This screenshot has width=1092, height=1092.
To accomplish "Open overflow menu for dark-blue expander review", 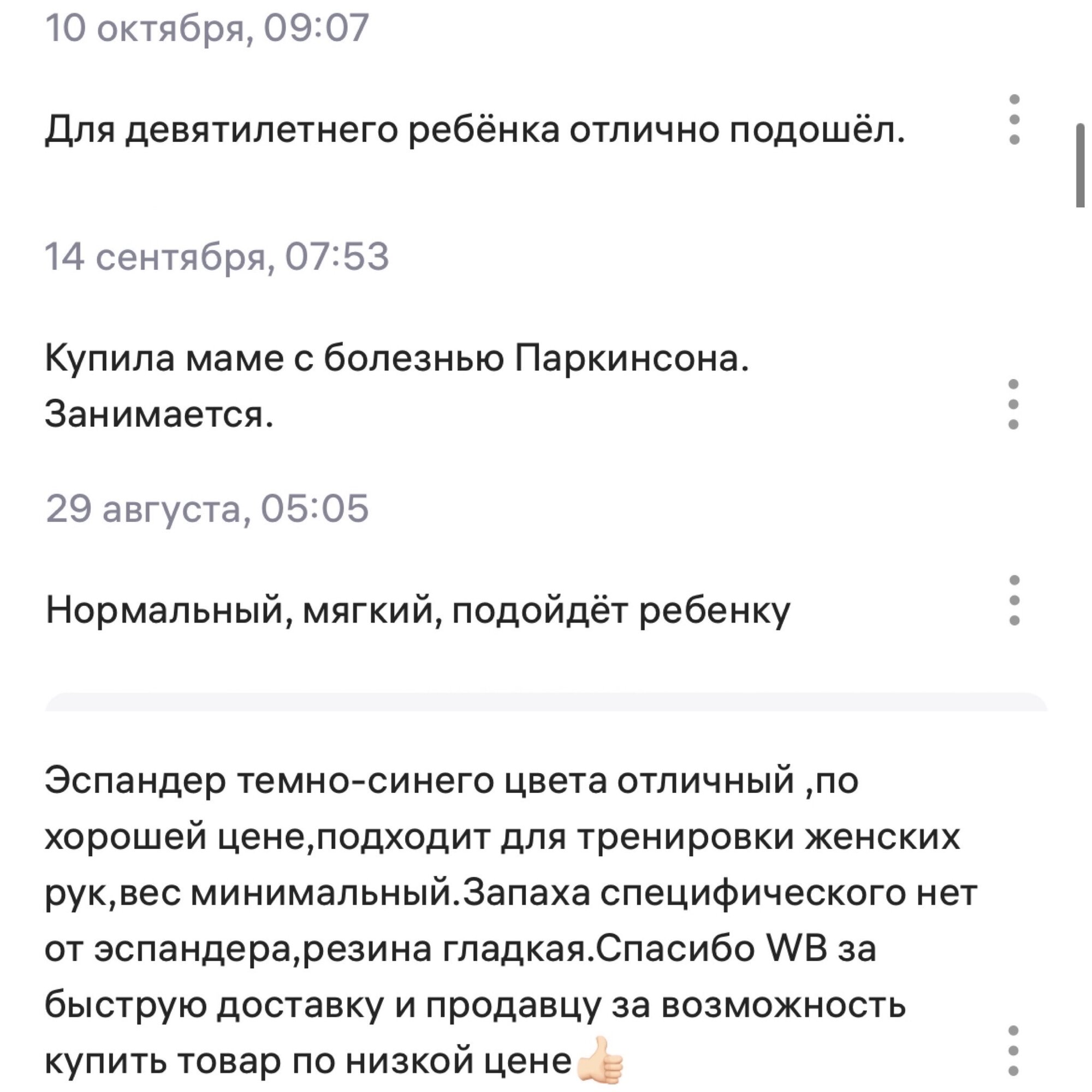I will tap(1013, 1049).
